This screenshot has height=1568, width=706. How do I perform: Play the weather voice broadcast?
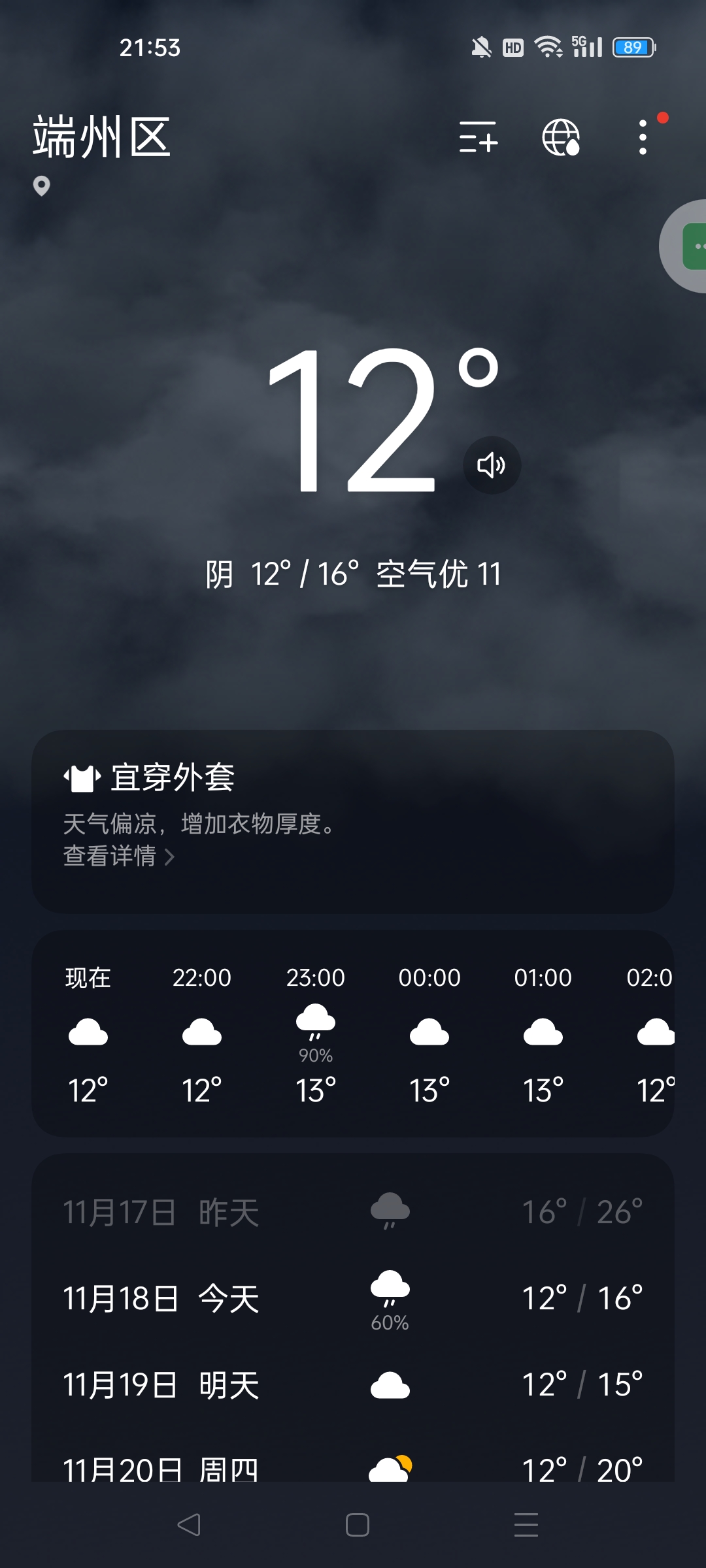coord(492,465)
